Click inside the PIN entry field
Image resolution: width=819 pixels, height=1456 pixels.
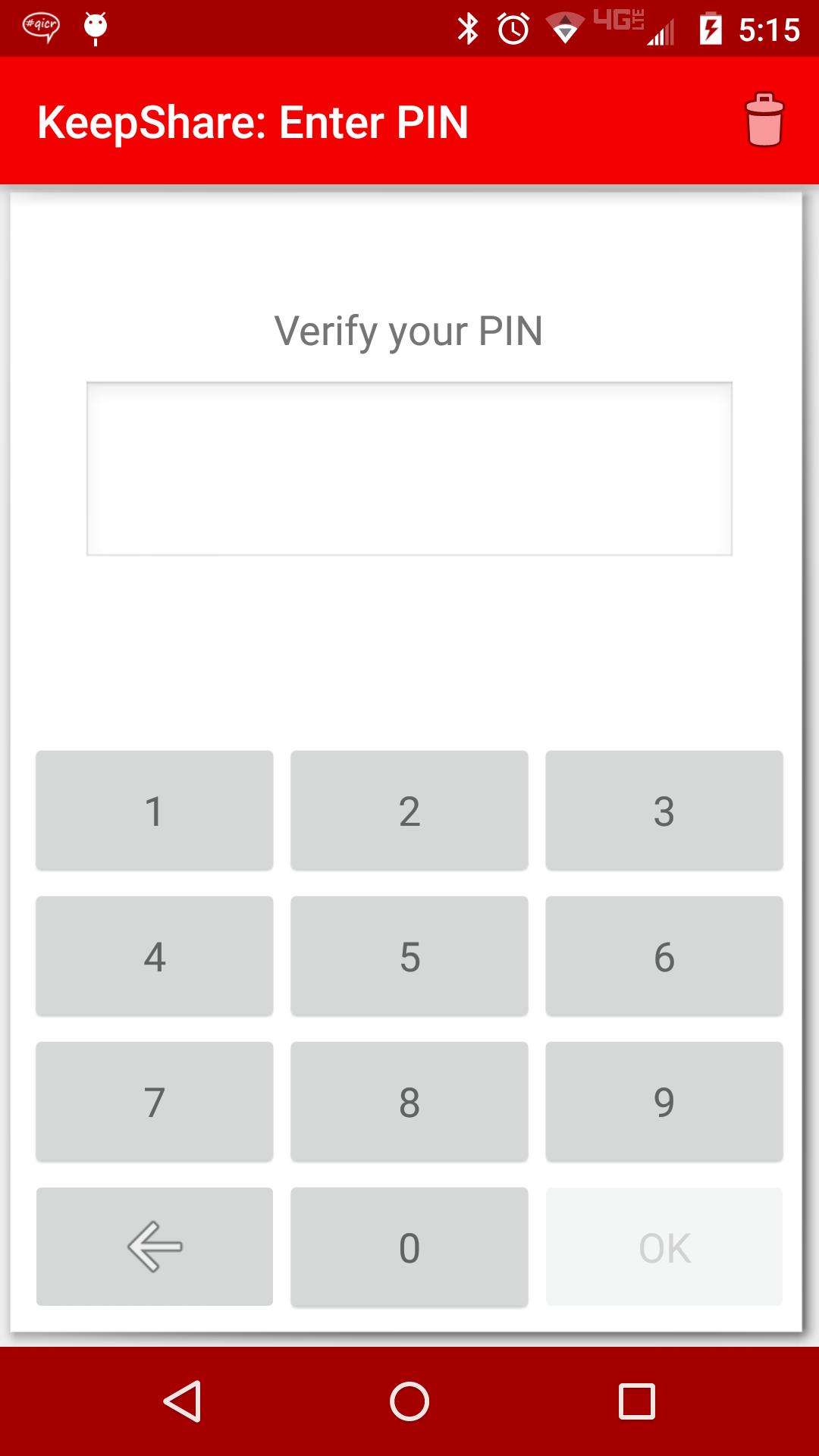[x=409, y=468]
